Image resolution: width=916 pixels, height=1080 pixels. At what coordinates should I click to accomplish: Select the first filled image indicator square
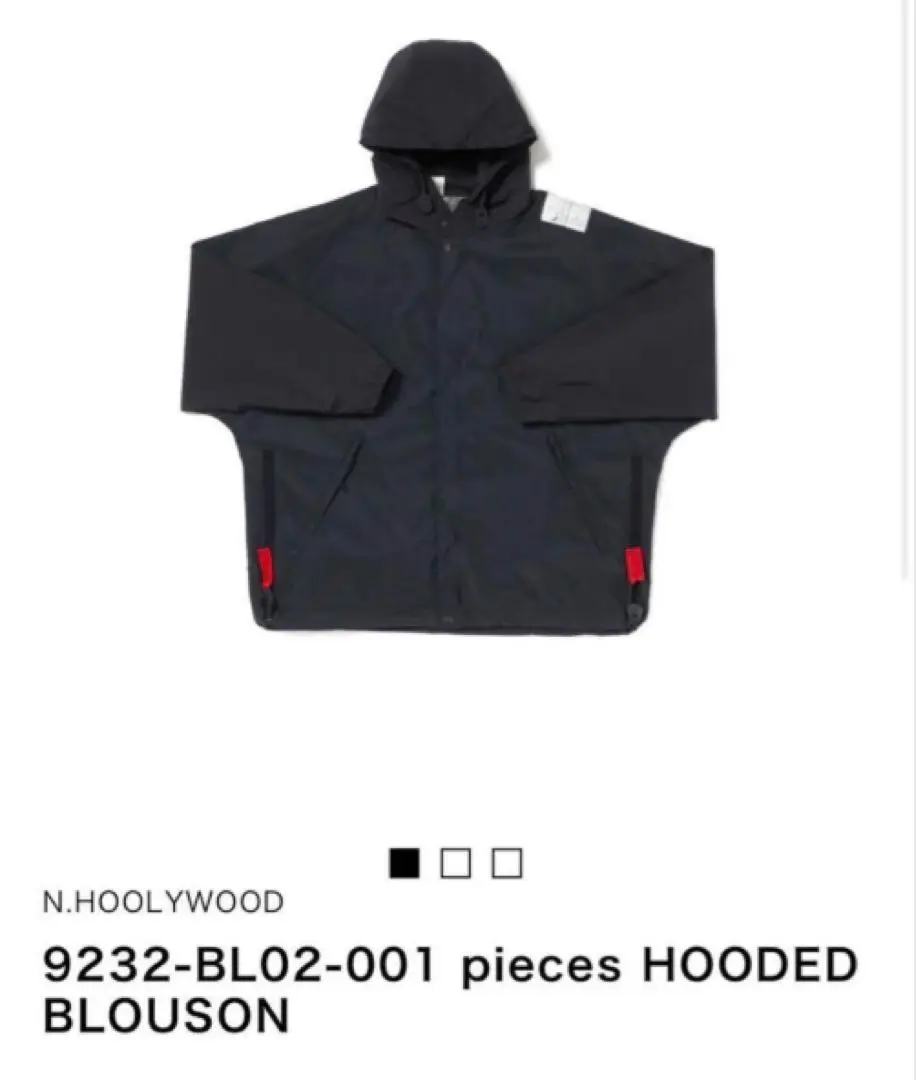click(x=404, y=861)
